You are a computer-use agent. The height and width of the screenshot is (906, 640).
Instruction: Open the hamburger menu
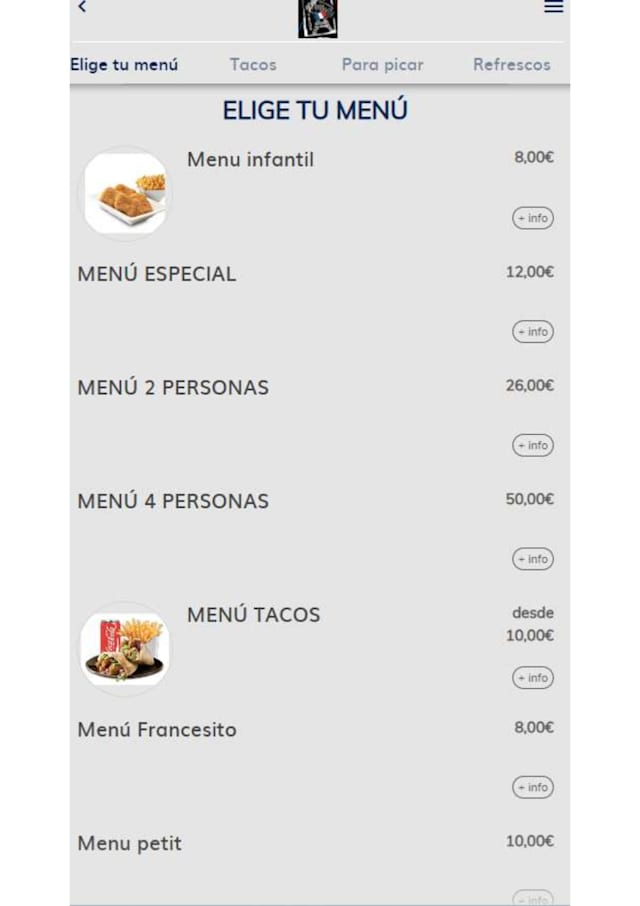[553, 7]
